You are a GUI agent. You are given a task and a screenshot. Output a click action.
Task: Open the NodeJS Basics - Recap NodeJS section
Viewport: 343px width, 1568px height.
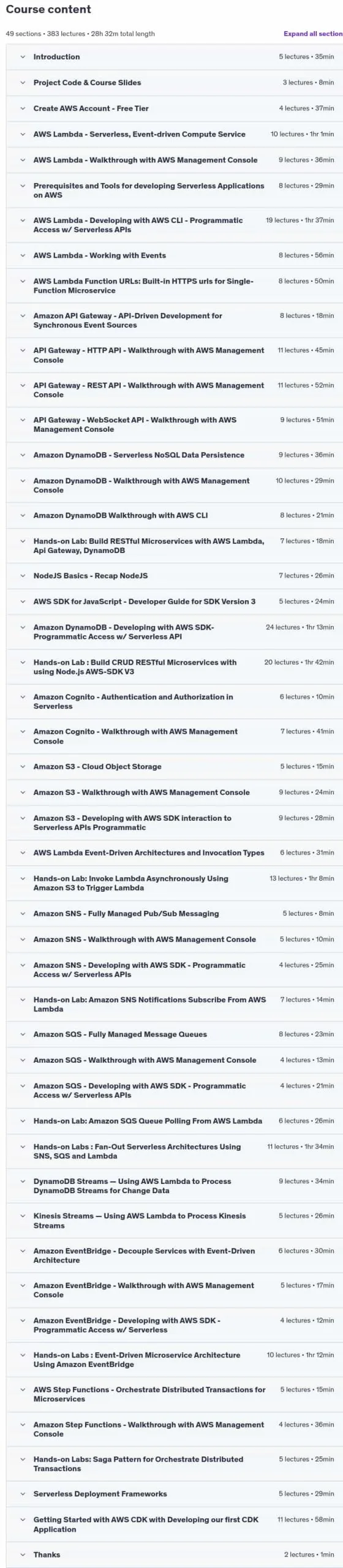point(175,576)
